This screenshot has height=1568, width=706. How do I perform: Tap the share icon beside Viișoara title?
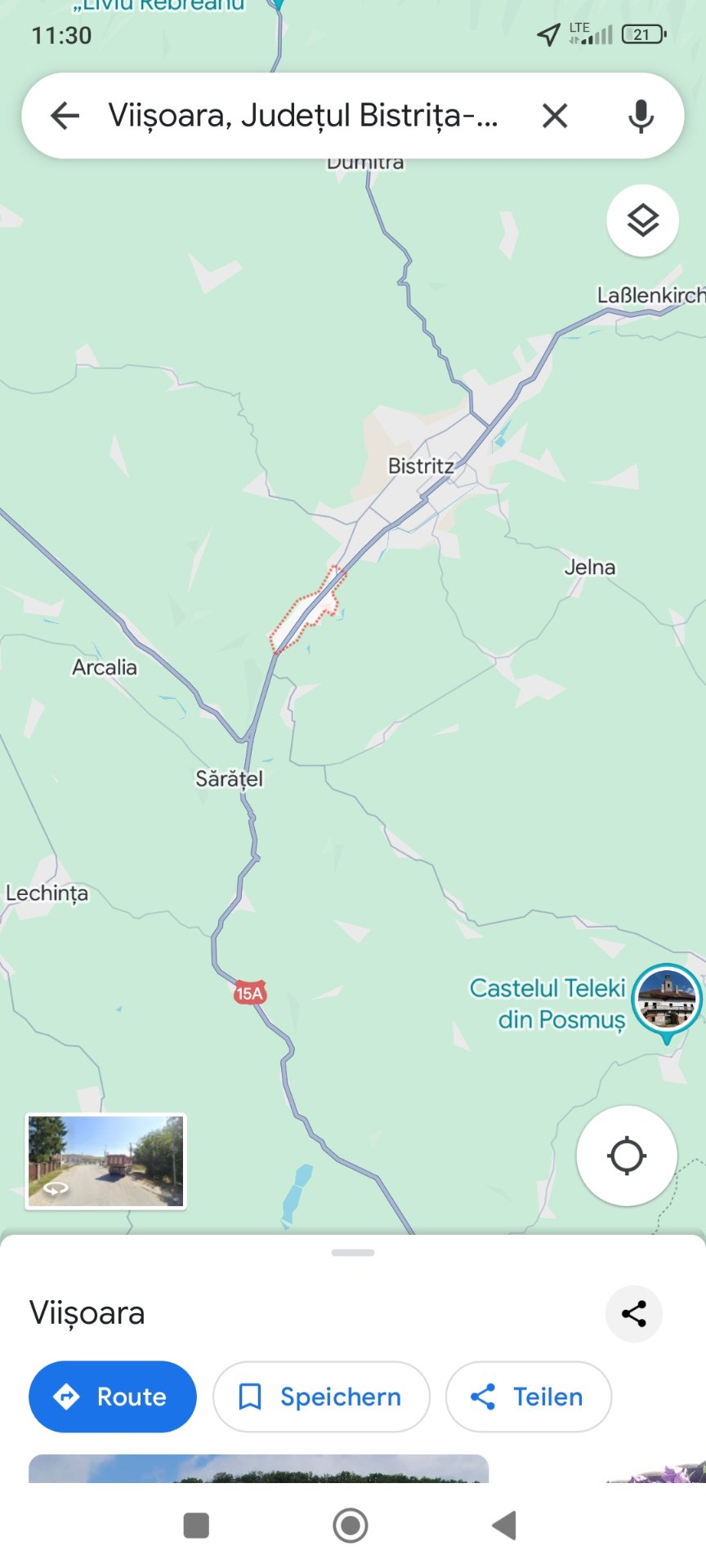point(634,1313)
